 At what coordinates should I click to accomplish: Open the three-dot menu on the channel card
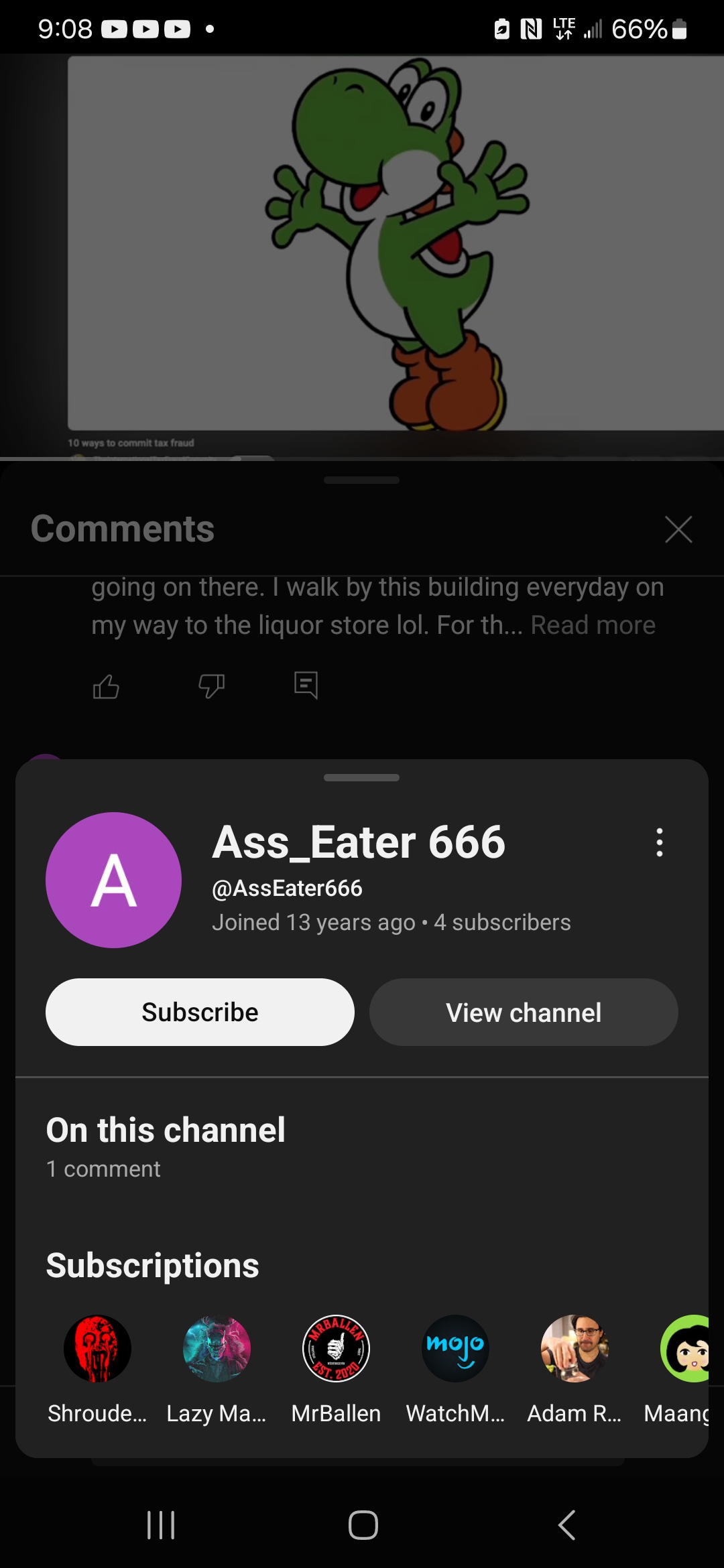[660, 842]
